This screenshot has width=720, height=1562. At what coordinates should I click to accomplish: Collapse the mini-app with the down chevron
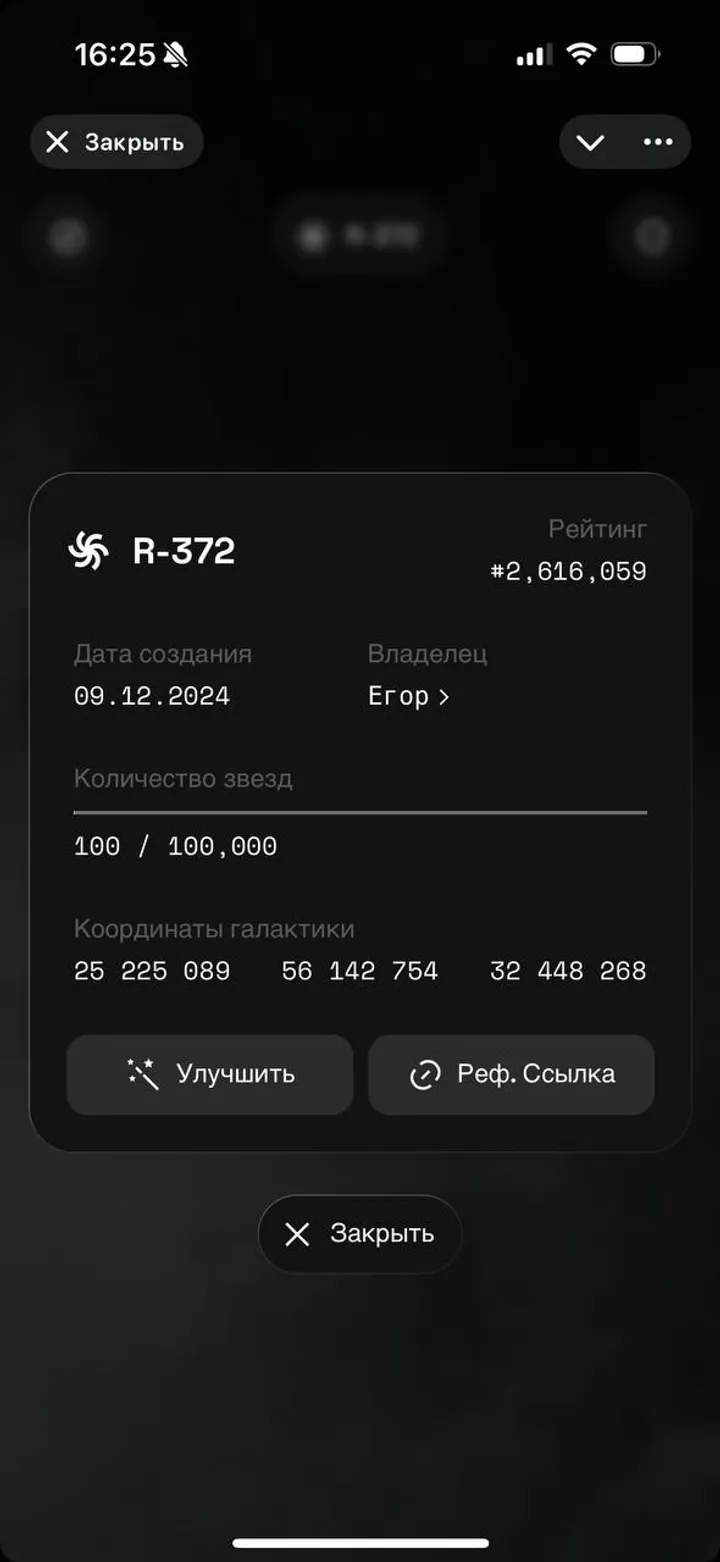tap(590, 142)
